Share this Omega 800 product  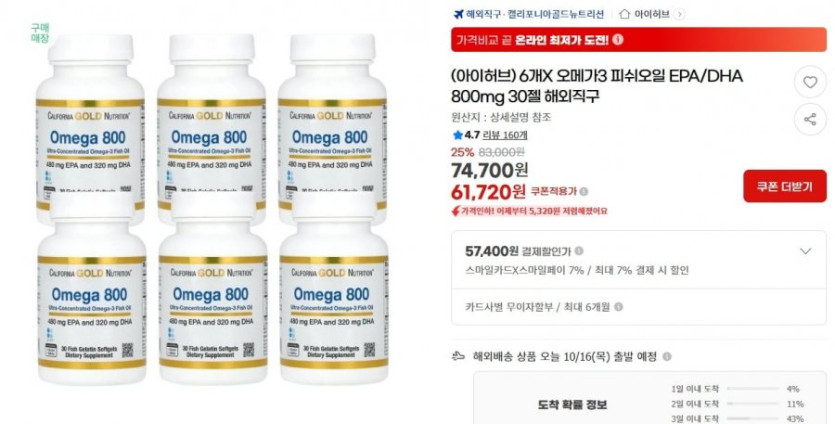click(x=809, y=119)
